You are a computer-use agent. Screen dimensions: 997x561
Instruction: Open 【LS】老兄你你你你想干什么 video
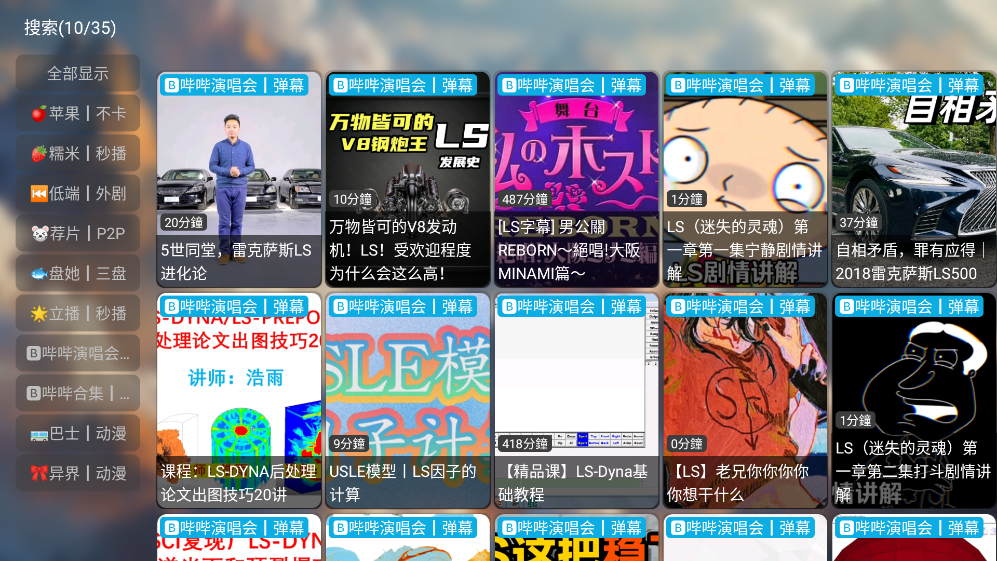(745, 400)
